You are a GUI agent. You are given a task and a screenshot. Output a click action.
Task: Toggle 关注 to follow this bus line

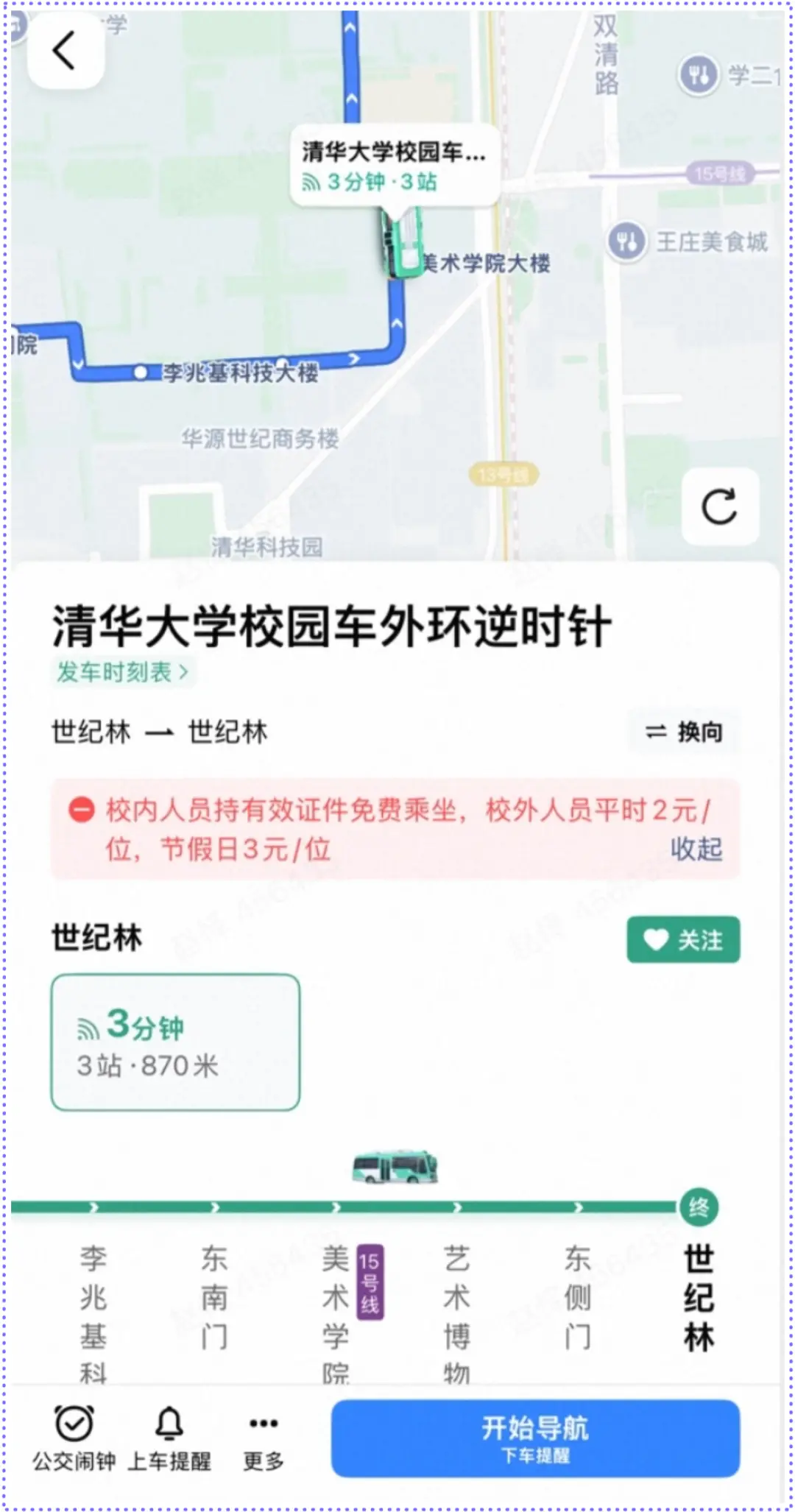[x=682, y=940]
